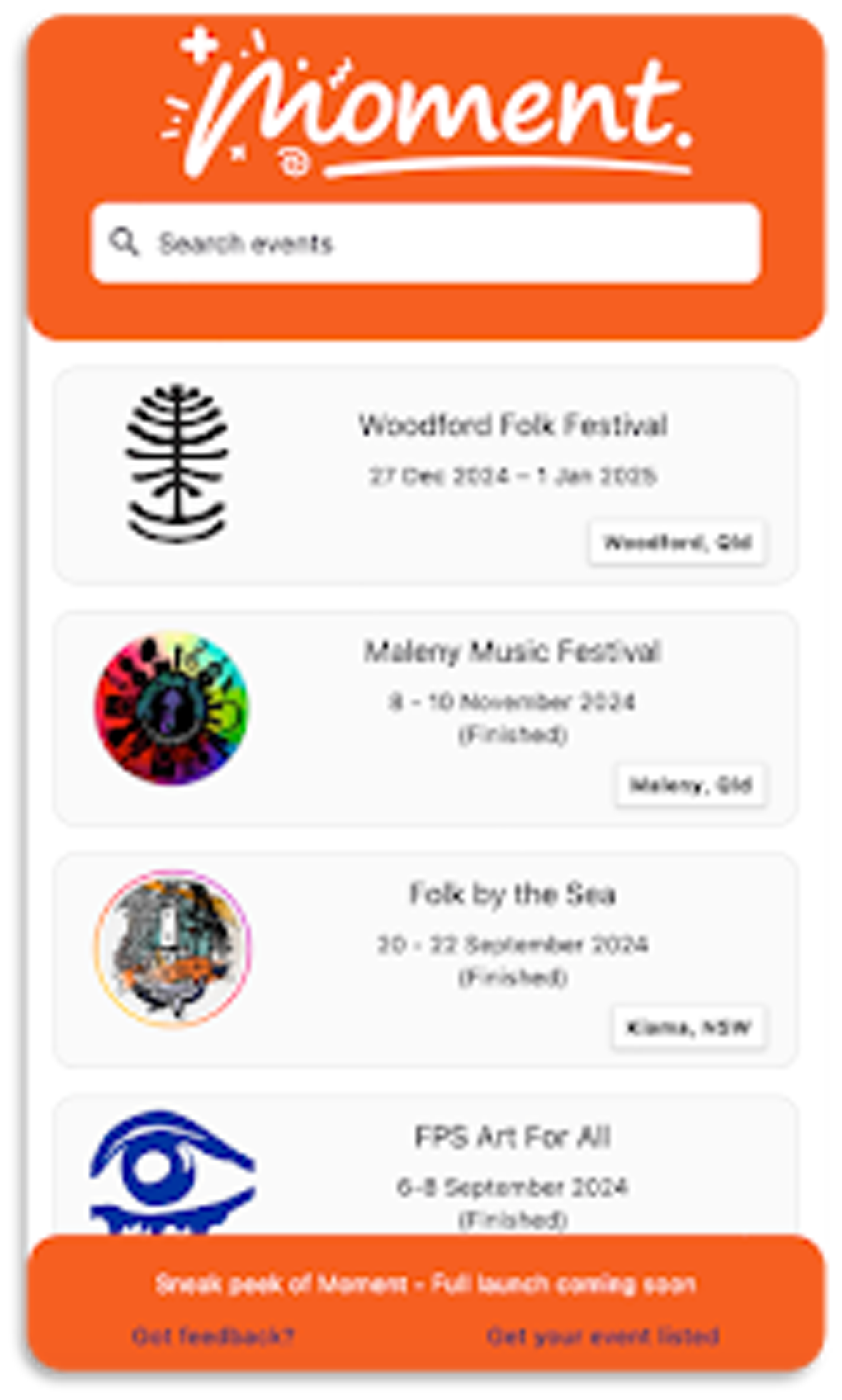Open the Maleny Music Festival card

(x=425, y=717)
